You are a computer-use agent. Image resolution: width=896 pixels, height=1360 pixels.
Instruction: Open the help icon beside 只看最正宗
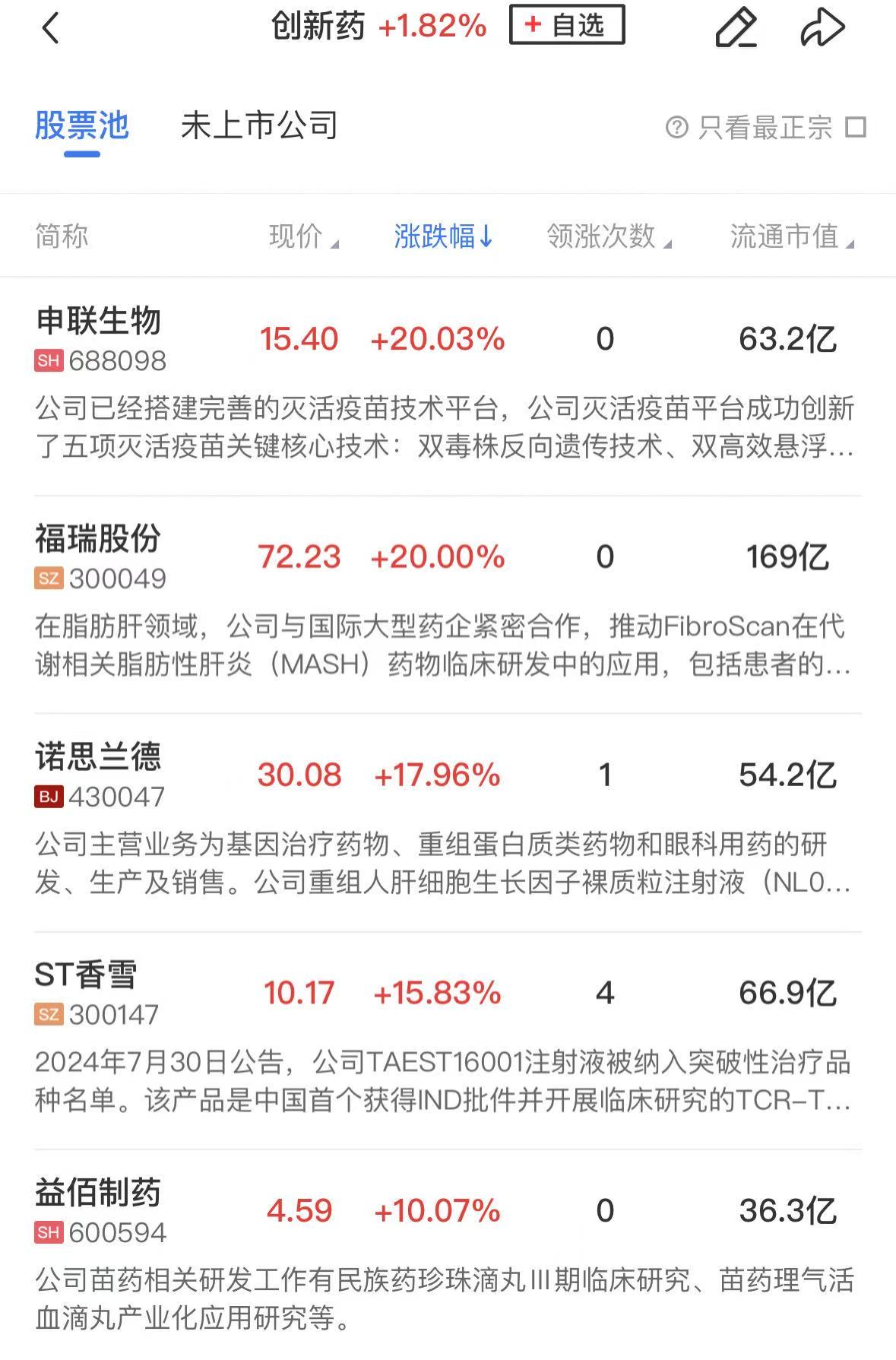click(676, 127)
